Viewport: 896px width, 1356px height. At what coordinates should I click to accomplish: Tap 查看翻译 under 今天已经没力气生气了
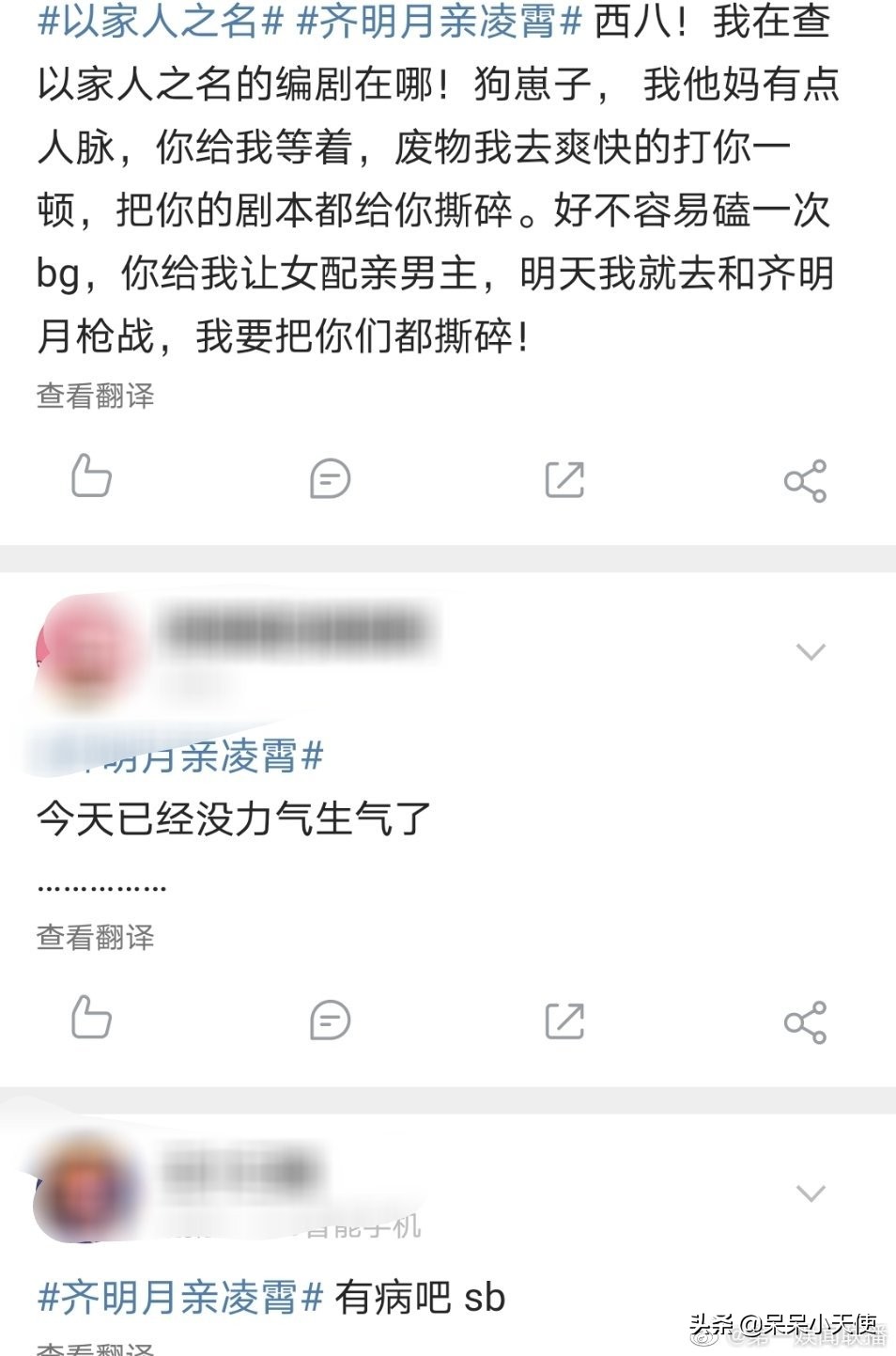tap(95, 937)
